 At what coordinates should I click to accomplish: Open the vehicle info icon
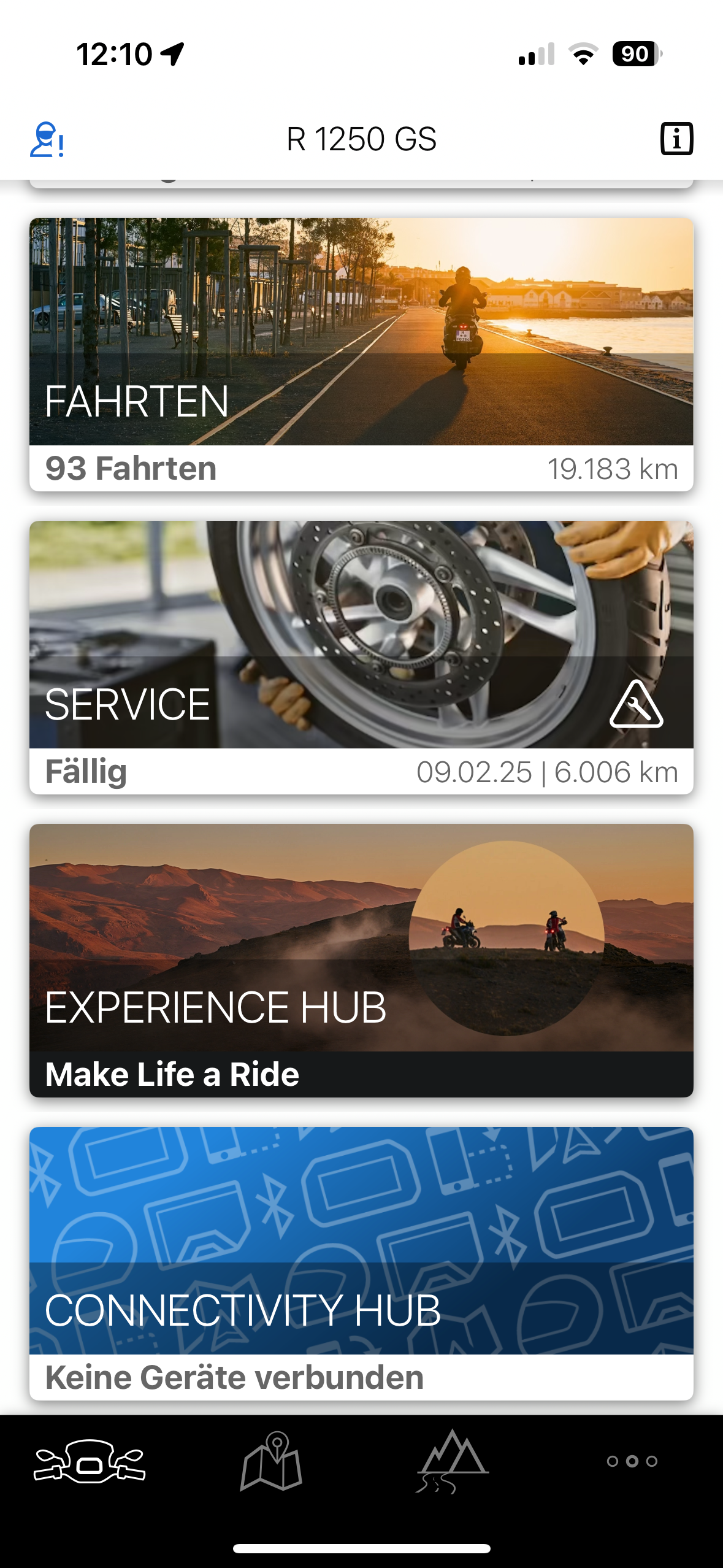pyautogui.click(x=676, y=139)
